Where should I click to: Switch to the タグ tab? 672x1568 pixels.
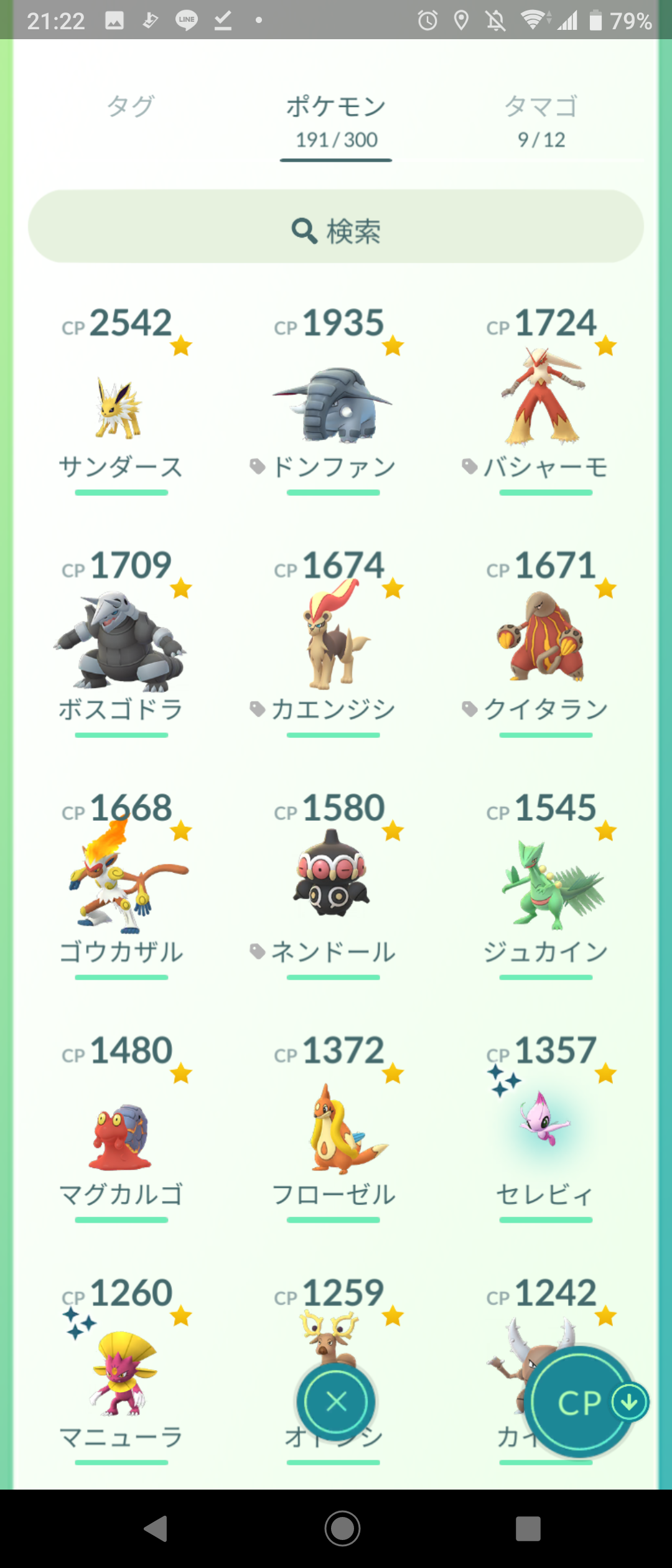point(130,107)
